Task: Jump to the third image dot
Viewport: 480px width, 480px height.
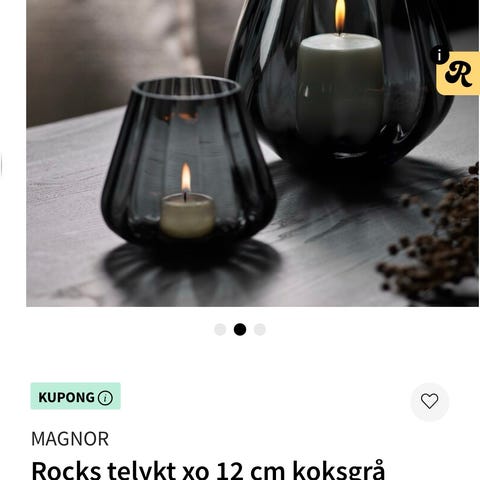Action: point(260,329)
